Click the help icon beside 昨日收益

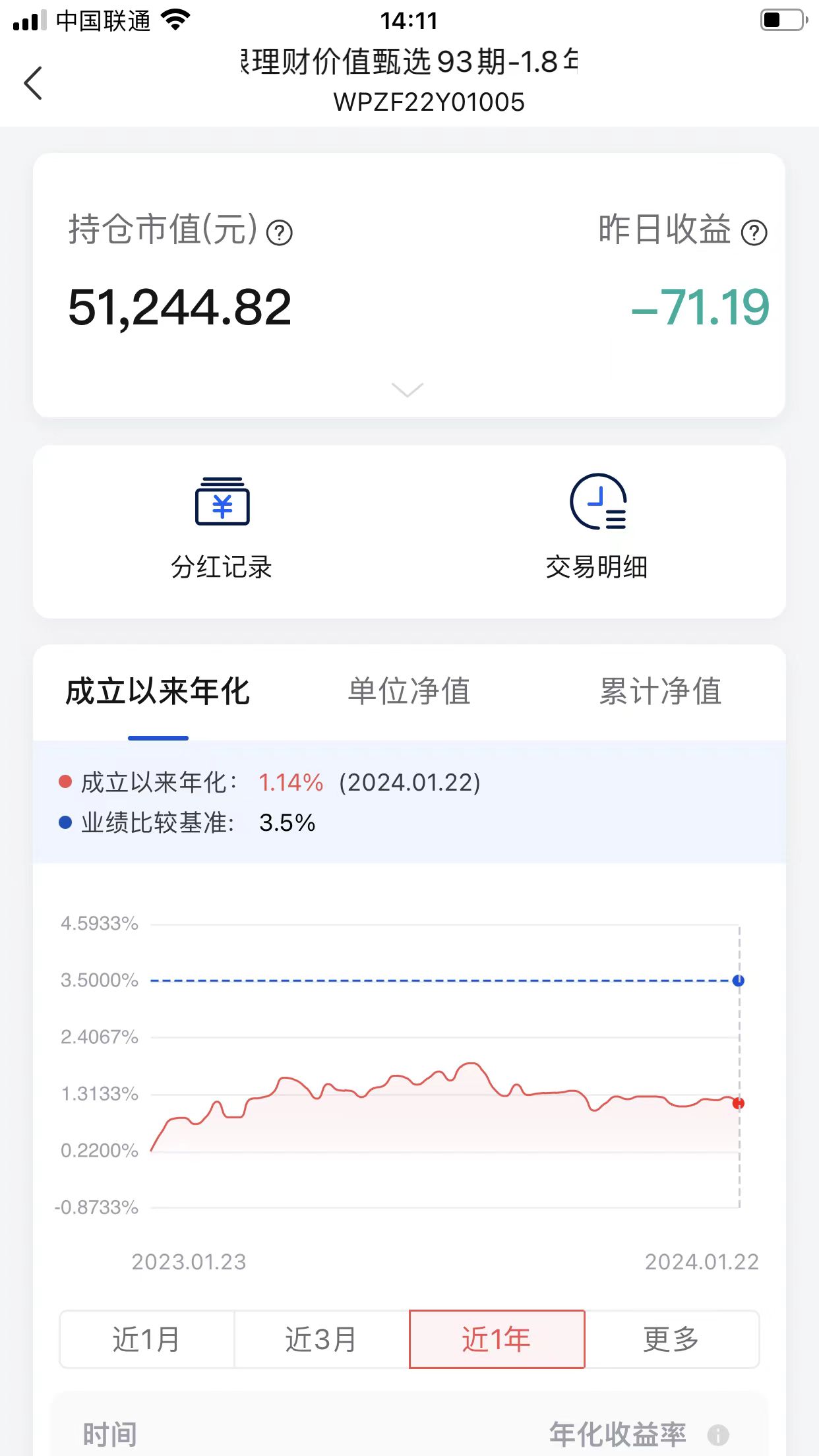752,232
